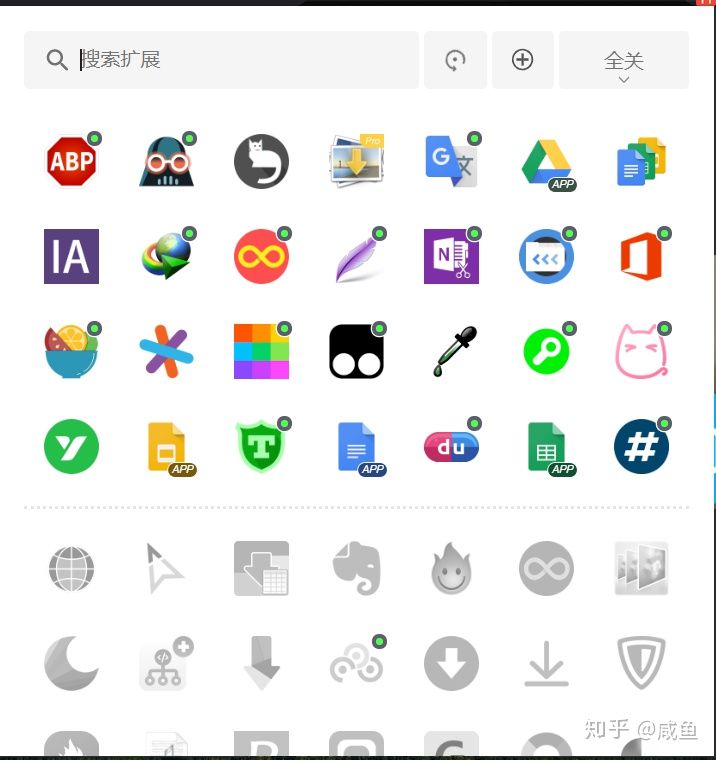716x760 pixels.
Task: Enable the disabled Evernote elephant extension
Action: point(356,569)
